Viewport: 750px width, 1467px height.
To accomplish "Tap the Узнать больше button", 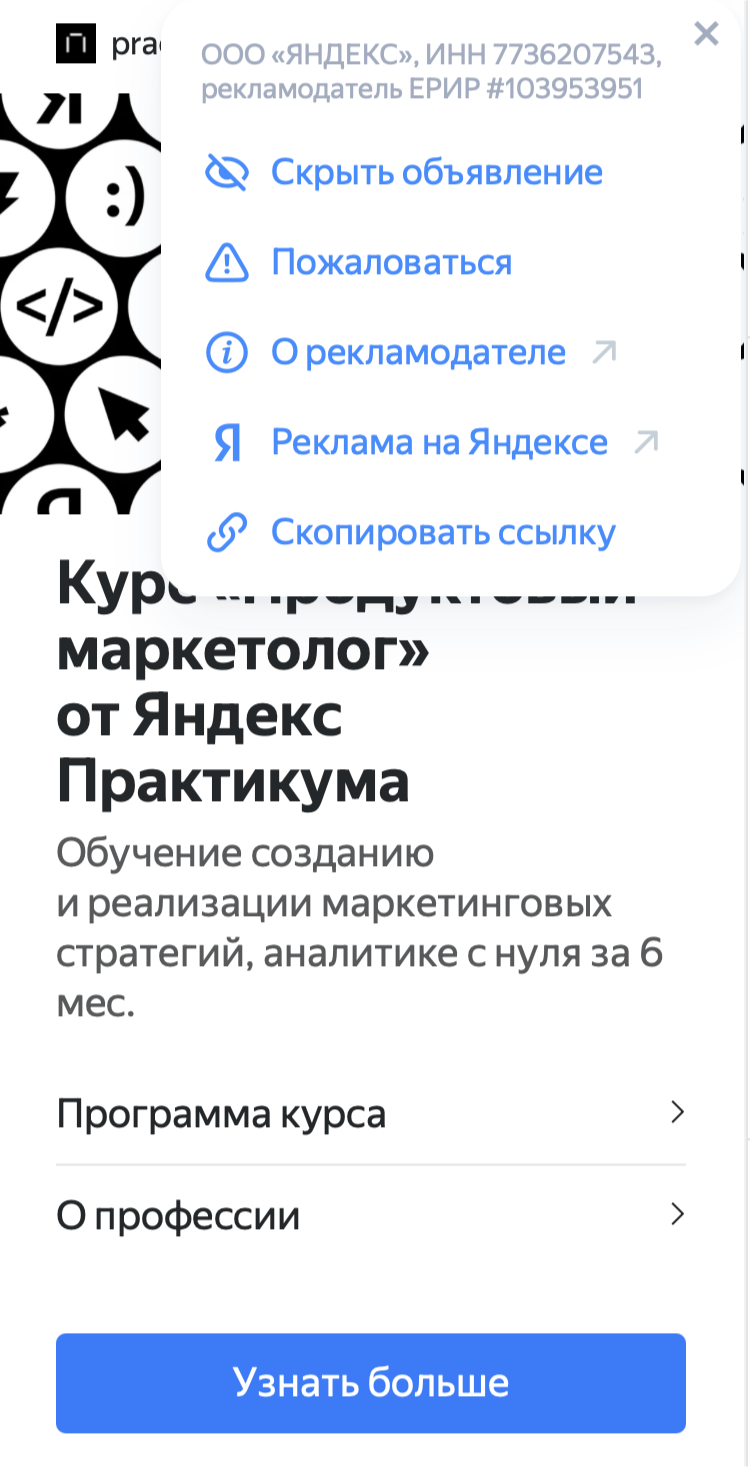I will (x=370, y=1382).
